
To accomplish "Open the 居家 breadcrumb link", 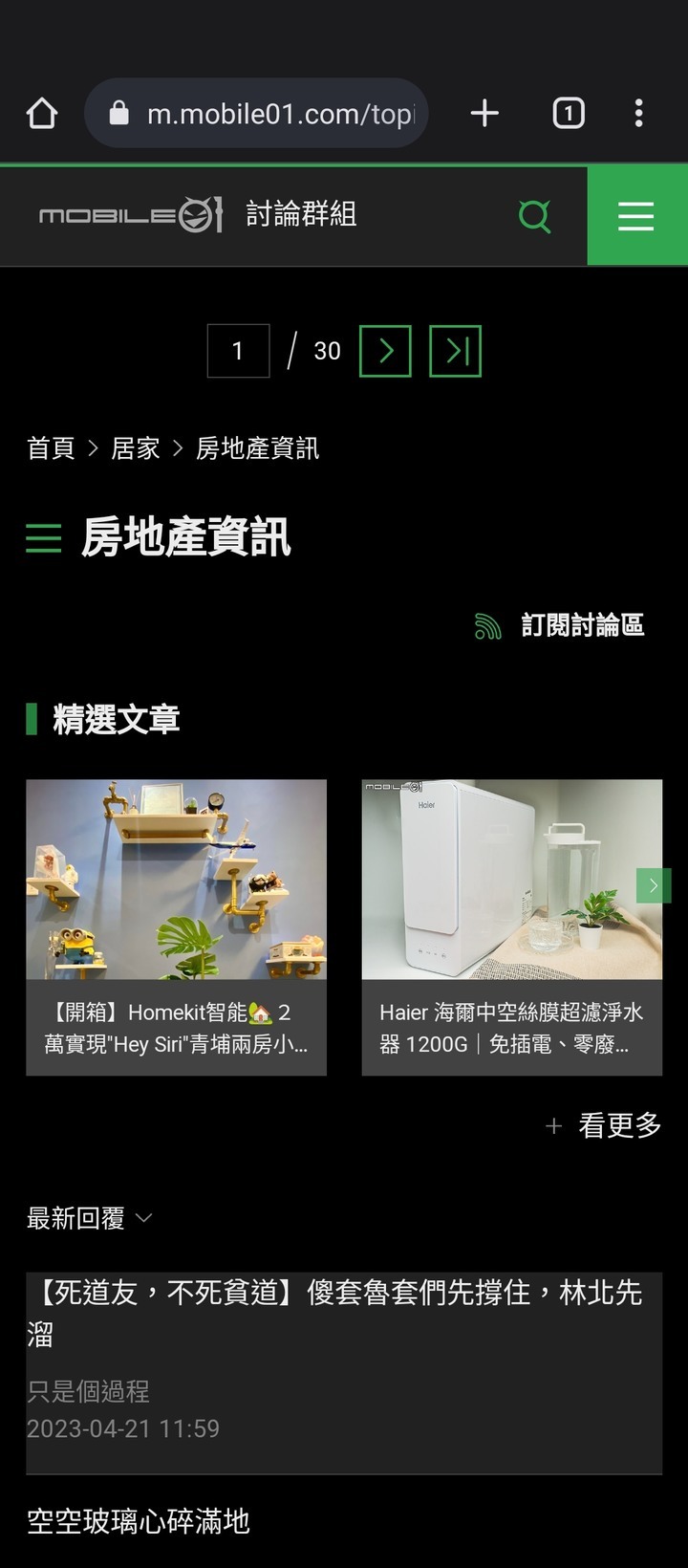I will click(135, 448).
